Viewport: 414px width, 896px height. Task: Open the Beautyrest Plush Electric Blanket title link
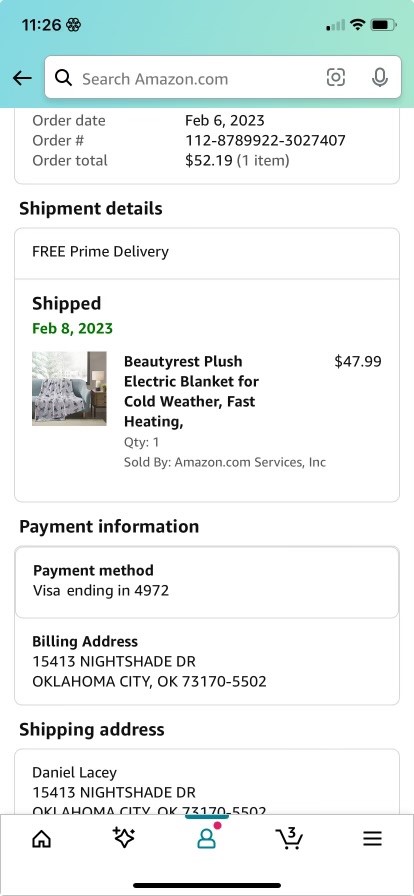pyautogui.click(x=192, y=391)
